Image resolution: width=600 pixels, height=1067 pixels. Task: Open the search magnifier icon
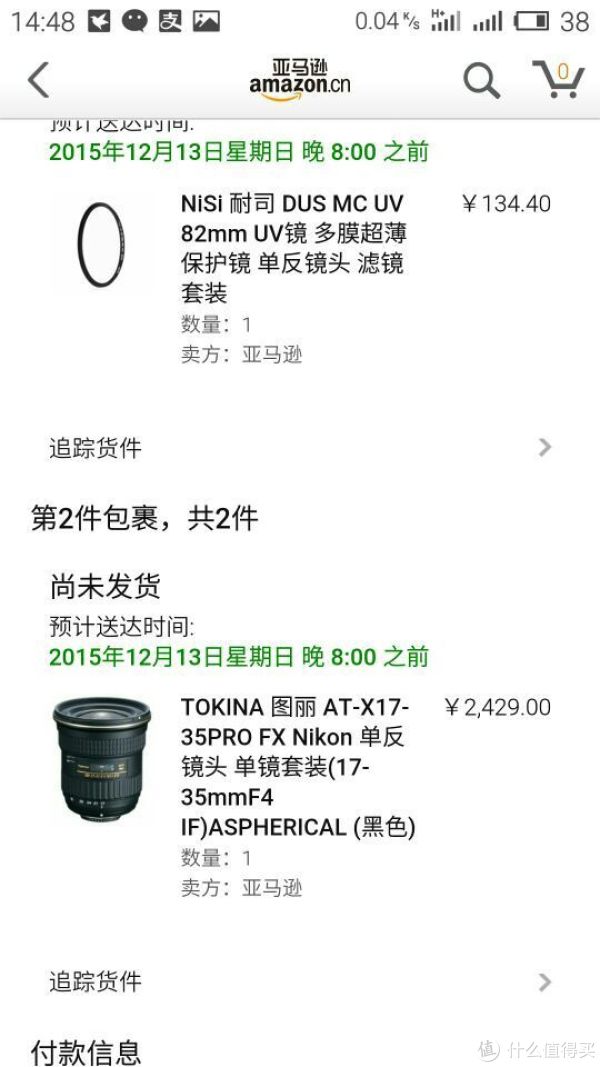482,80
